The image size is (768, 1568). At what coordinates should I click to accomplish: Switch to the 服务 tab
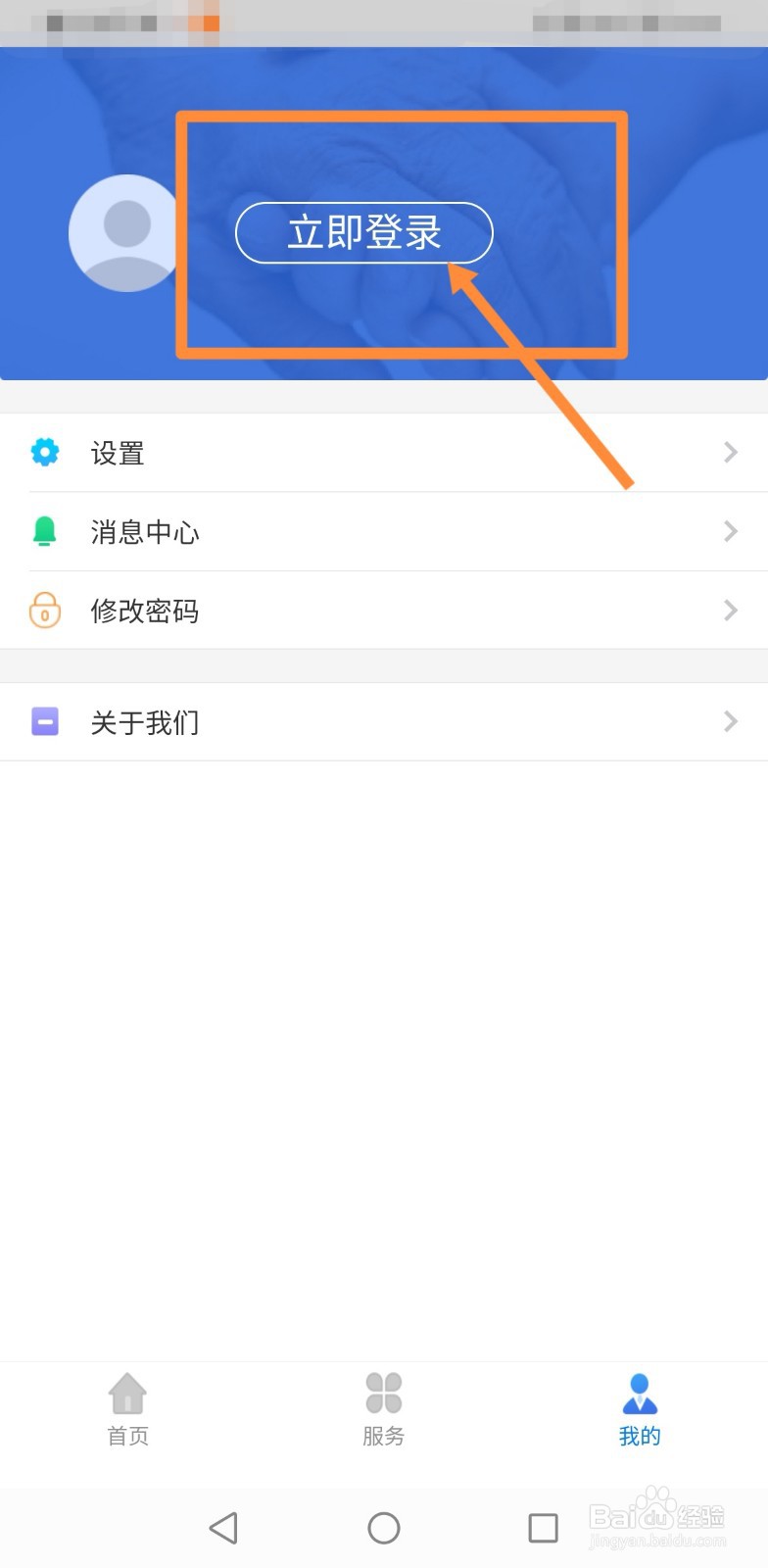(x=383, y=1411)
